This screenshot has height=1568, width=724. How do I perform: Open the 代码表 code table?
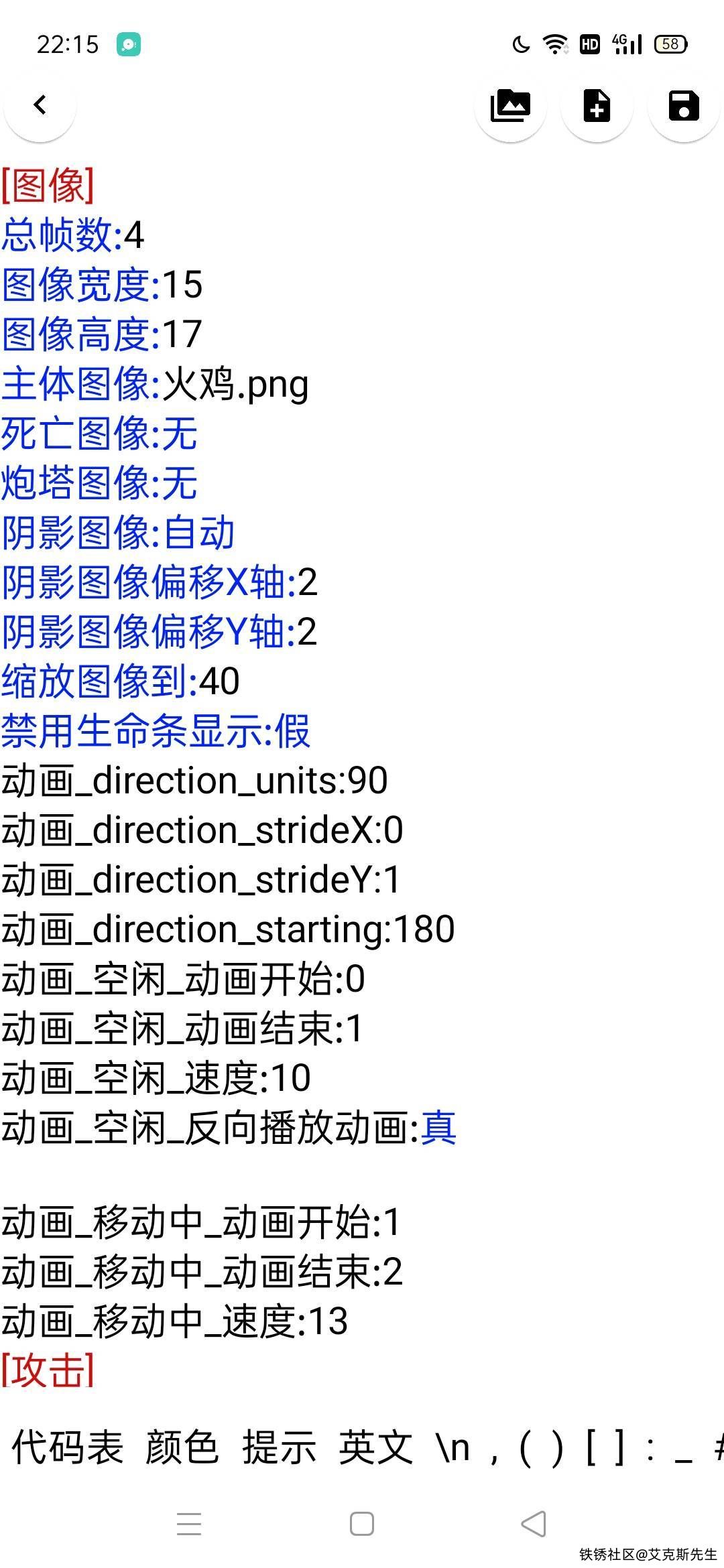[x=68, y=1448]
